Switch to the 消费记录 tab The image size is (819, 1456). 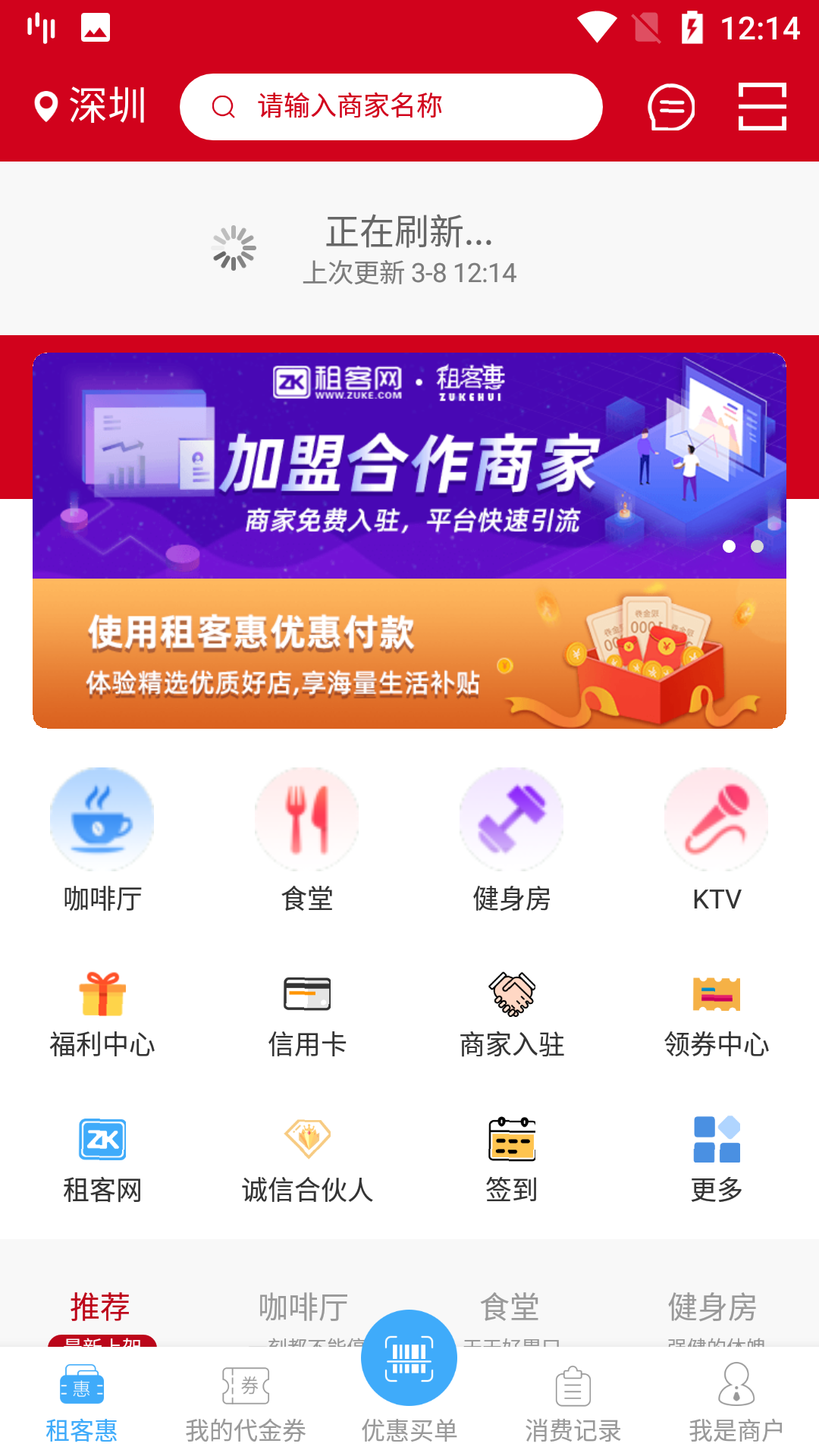[x=573, y=1404]
